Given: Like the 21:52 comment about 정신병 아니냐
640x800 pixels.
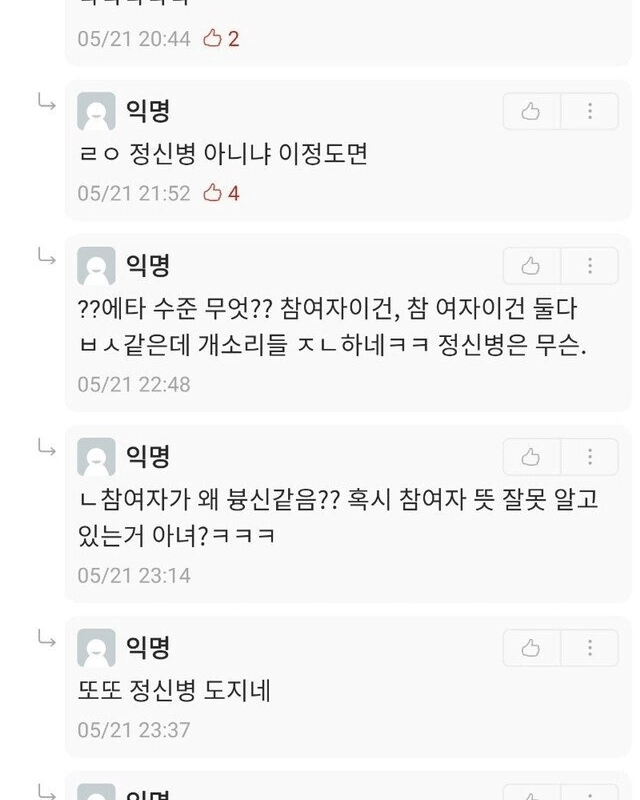Looking at the screenshot, I should point(531,111).
